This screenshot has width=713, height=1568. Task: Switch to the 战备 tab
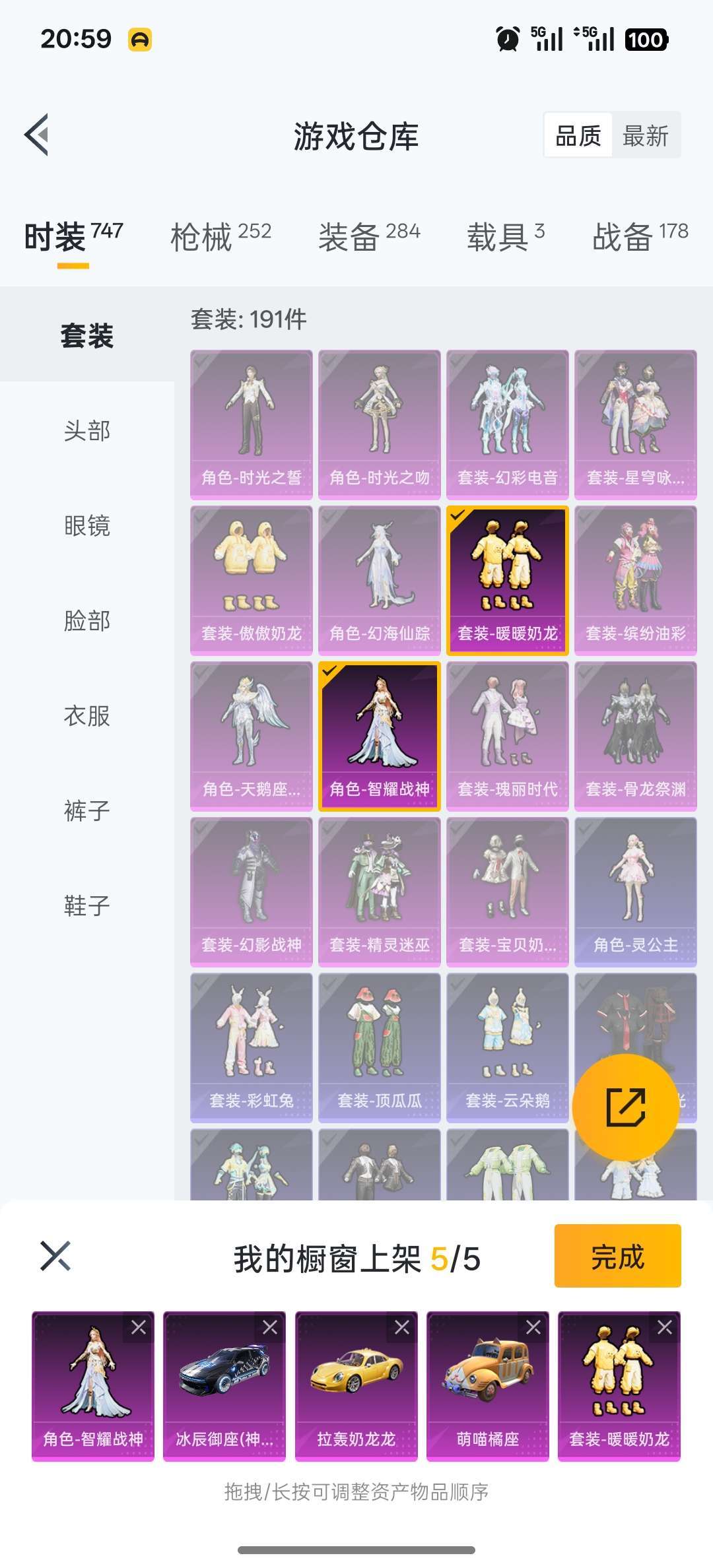point(640,237)
